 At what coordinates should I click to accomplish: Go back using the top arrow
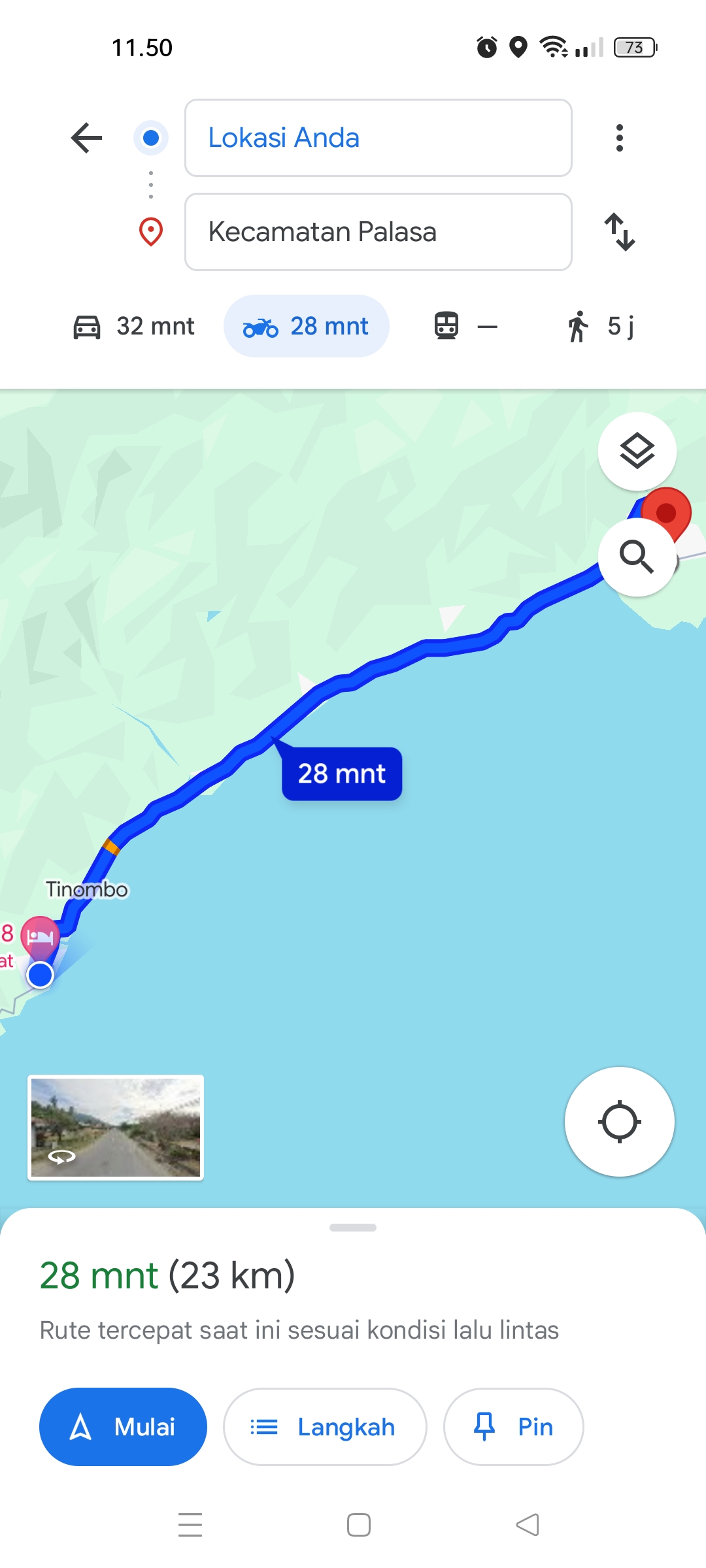coord(86,138)
